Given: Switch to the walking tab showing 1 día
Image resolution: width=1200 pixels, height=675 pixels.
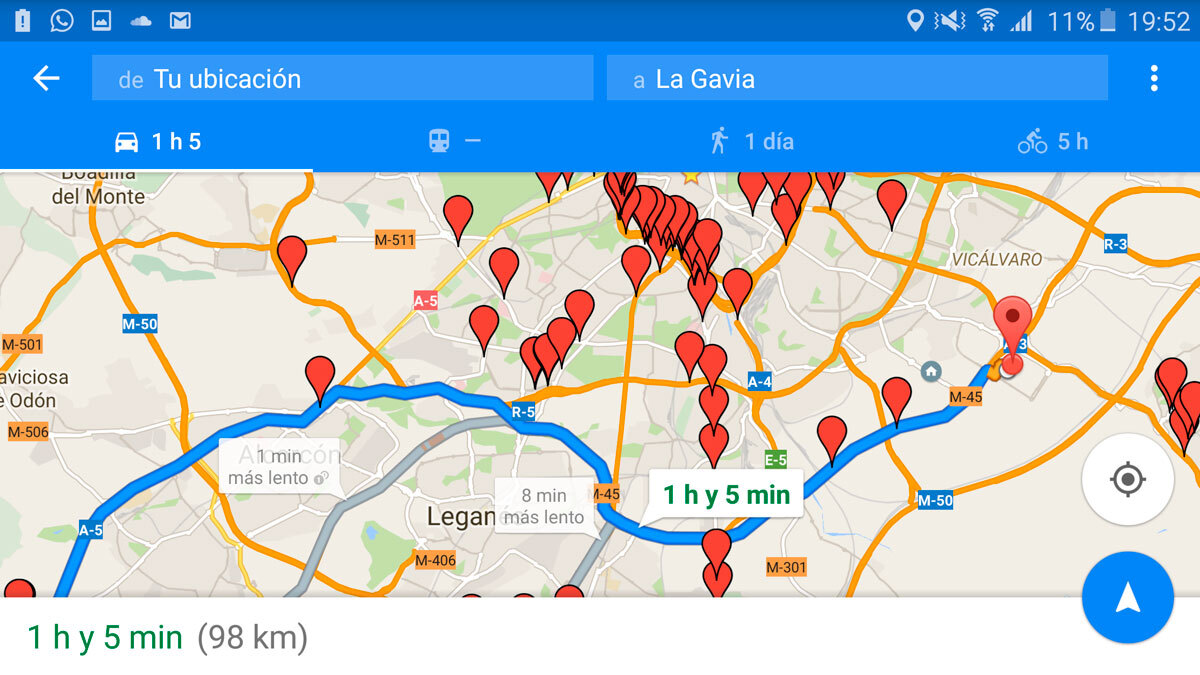Looking at the screenshot, I should (751, 142).
